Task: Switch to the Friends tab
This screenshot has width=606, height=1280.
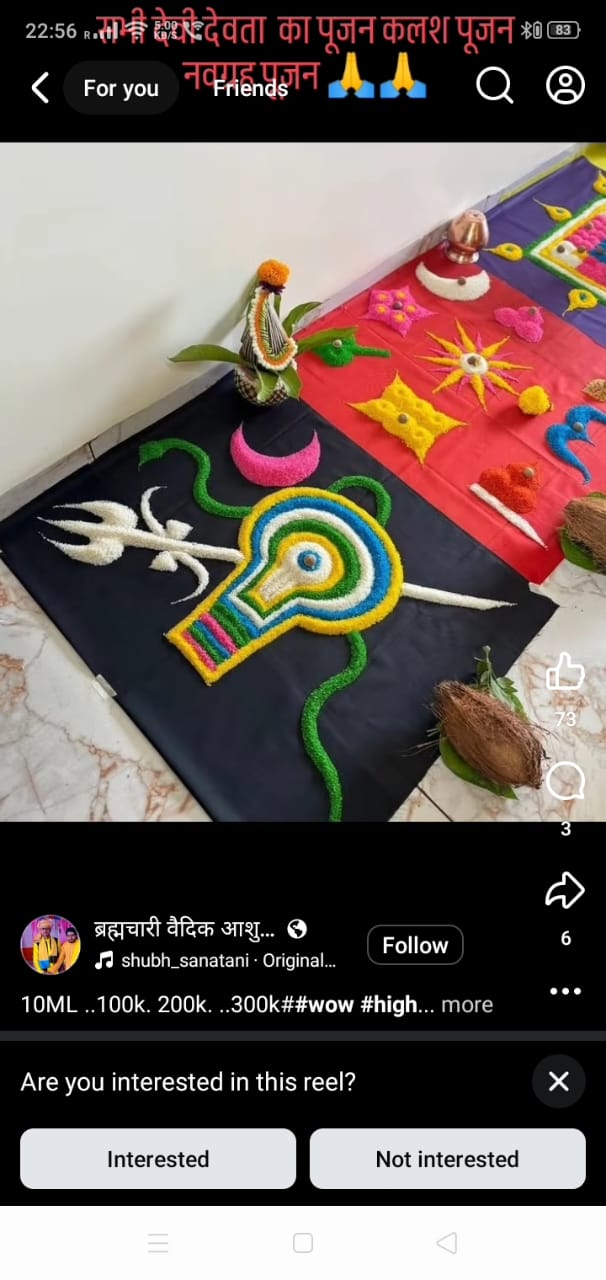Action: click(x=250, y=88)
